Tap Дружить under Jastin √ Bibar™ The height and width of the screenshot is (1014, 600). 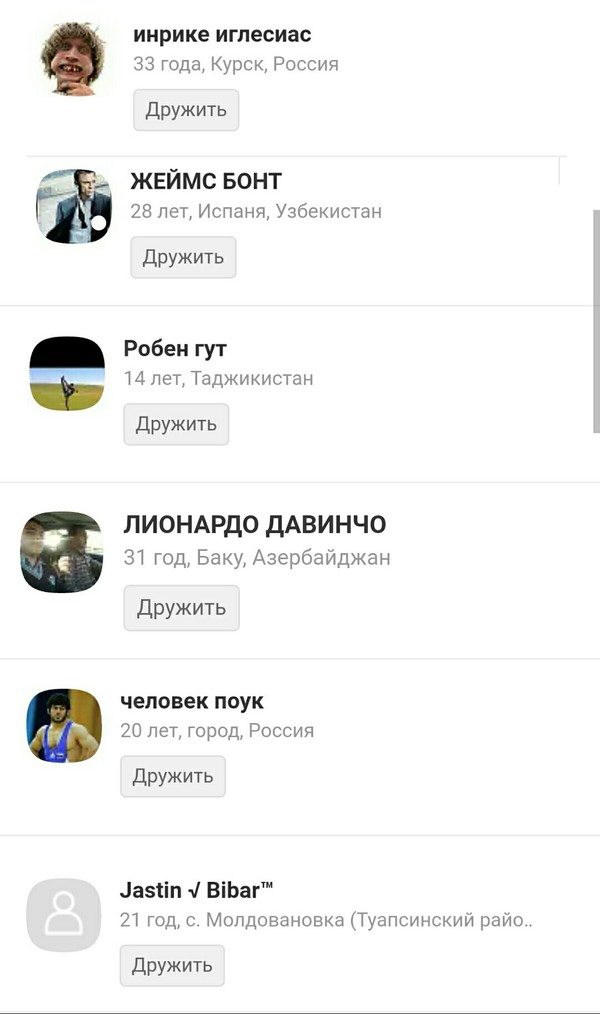[172, 965]
